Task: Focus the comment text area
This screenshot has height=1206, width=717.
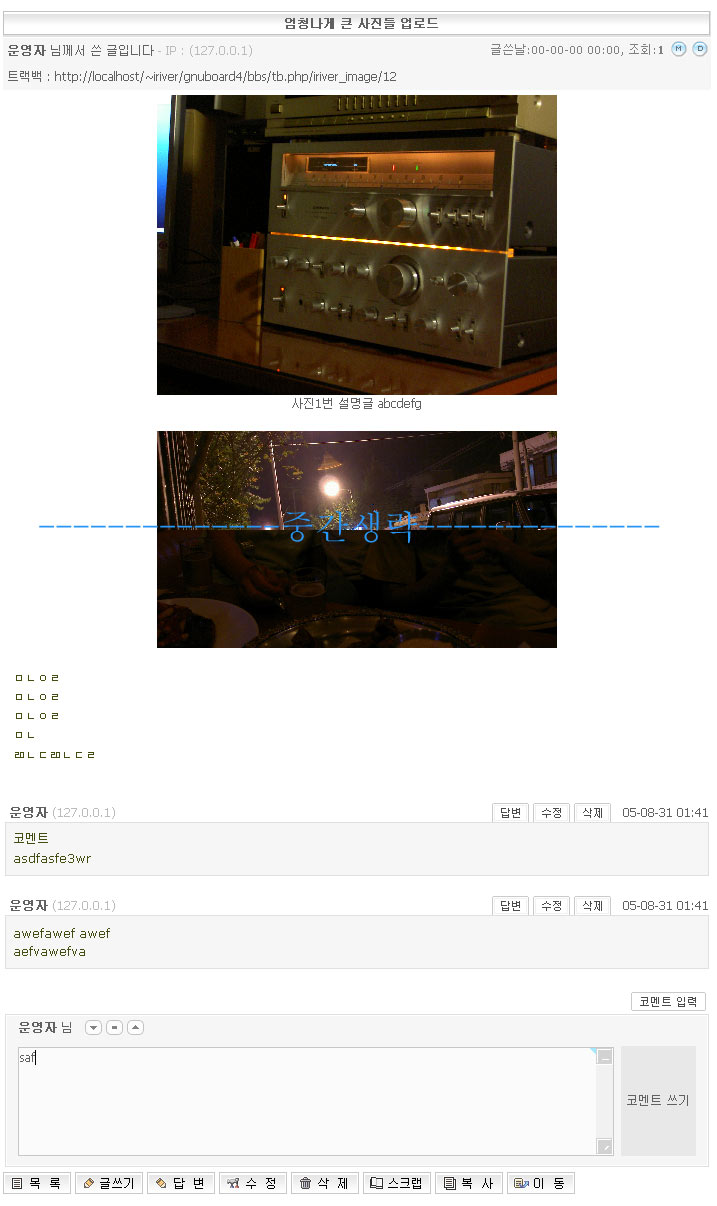Action: pyautogui.click(x=306, y=1101)
